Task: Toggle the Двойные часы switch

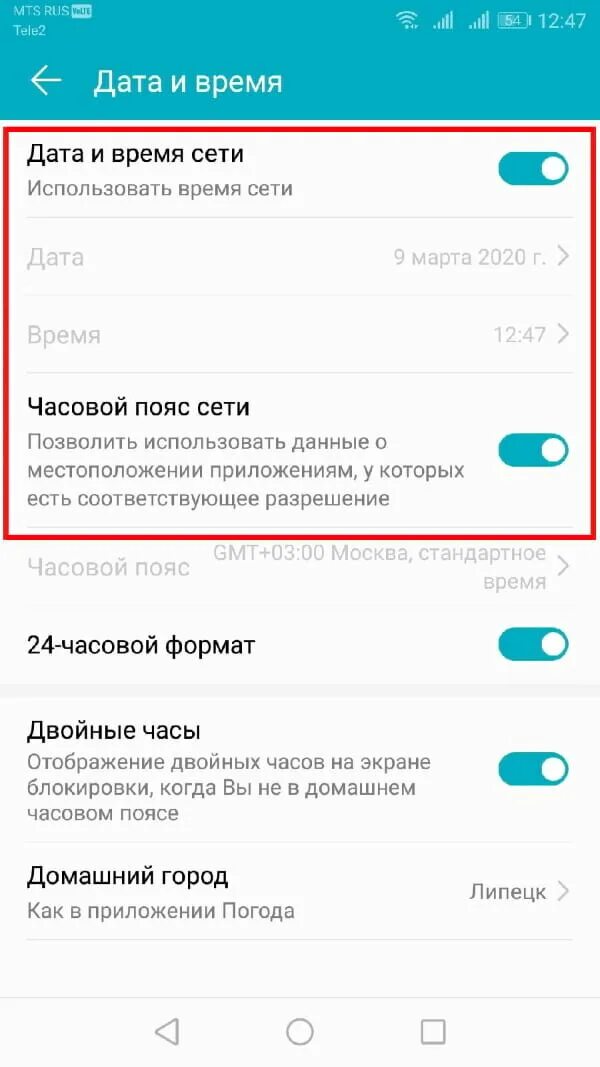Action: (533, 769)
